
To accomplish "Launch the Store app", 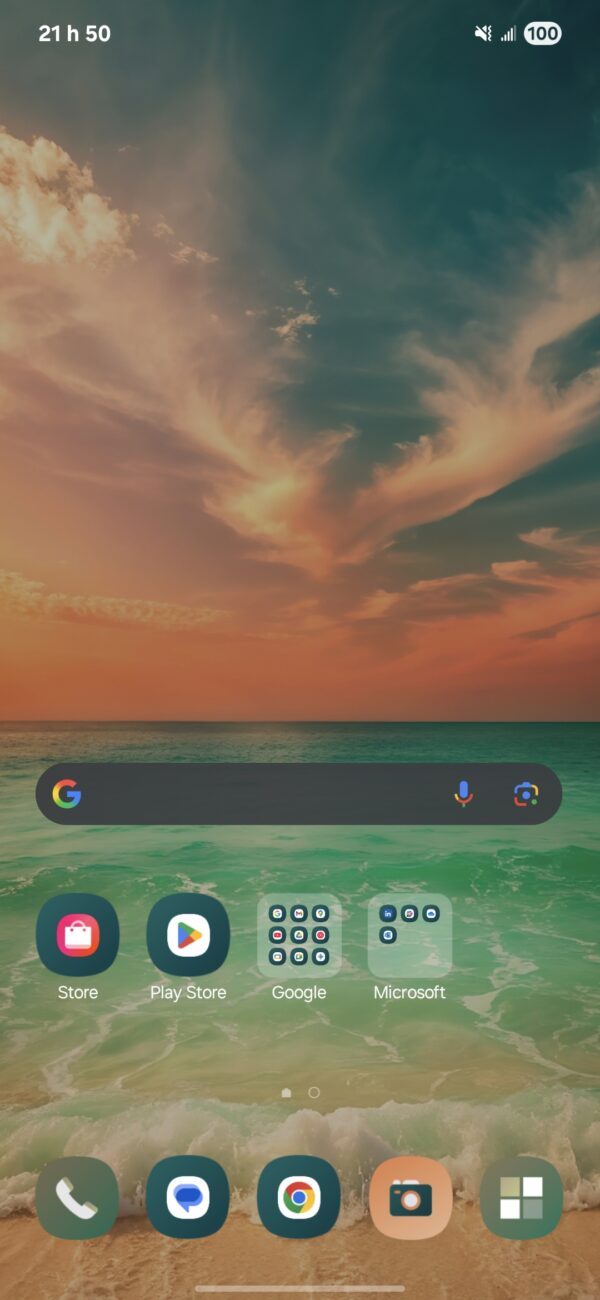I will (78, 936).
